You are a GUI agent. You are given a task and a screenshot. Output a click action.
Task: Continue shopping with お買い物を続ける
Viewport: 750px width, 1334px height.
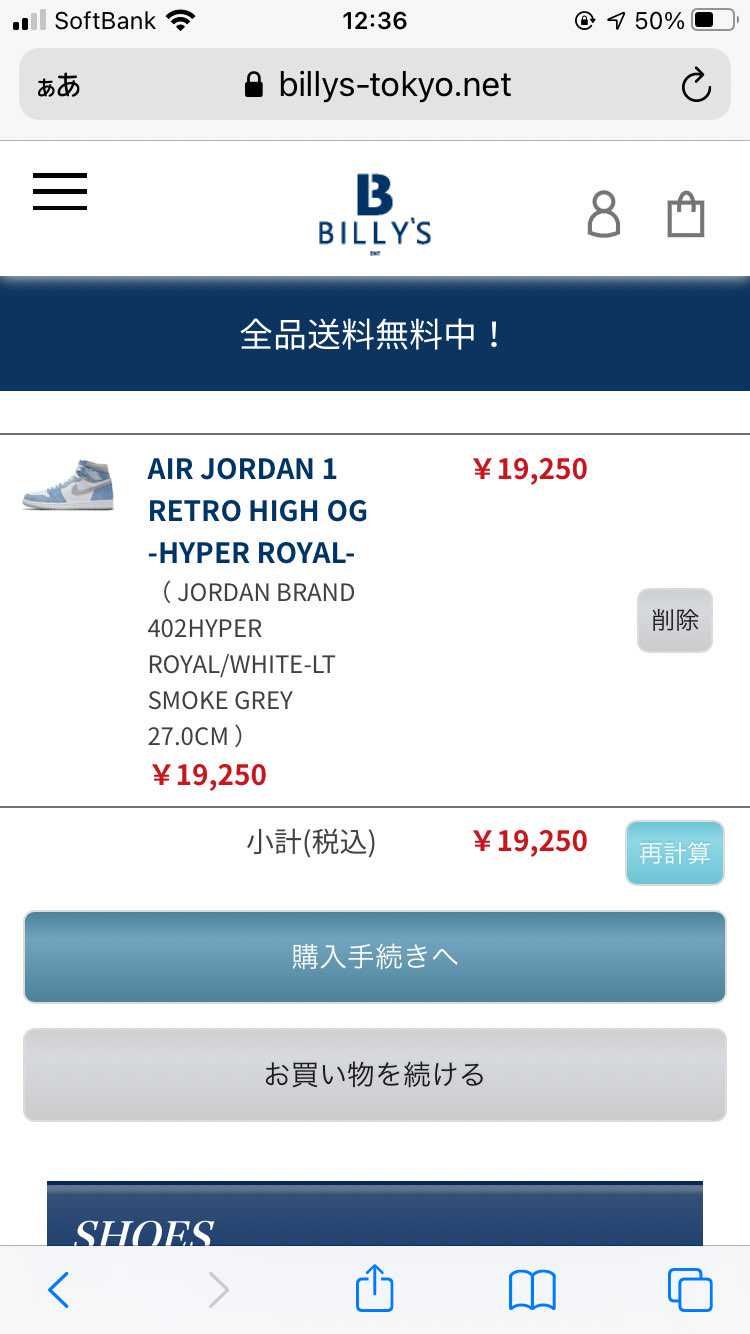click(x=375, y=1075)
